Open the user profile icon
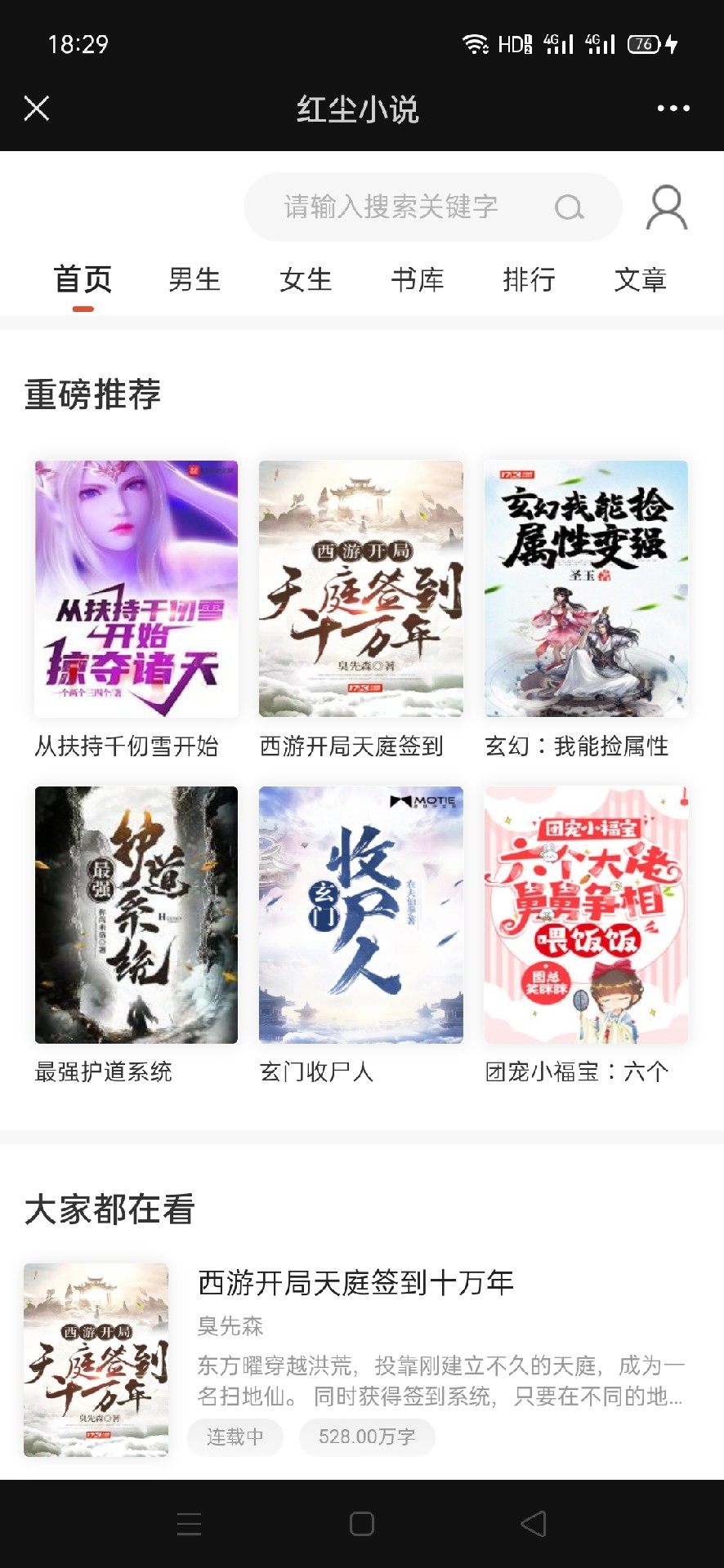 [667, 207]
